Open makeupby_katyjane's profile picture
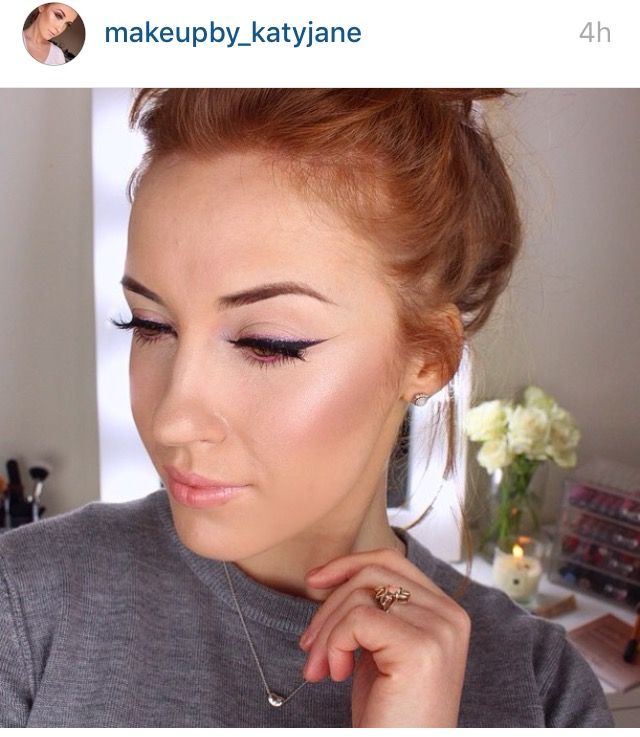 53,33
